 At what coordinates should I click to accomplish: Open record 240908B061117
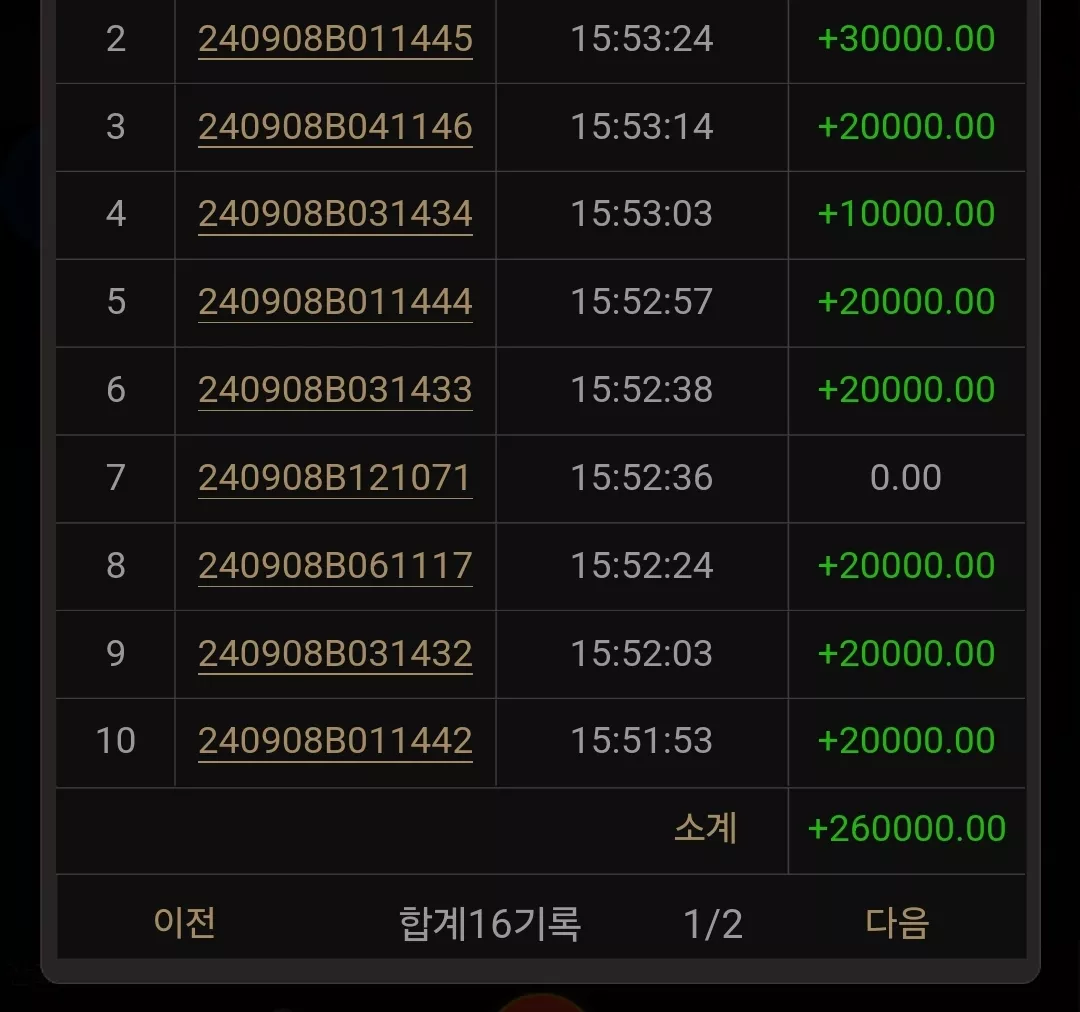click(335, 566)
